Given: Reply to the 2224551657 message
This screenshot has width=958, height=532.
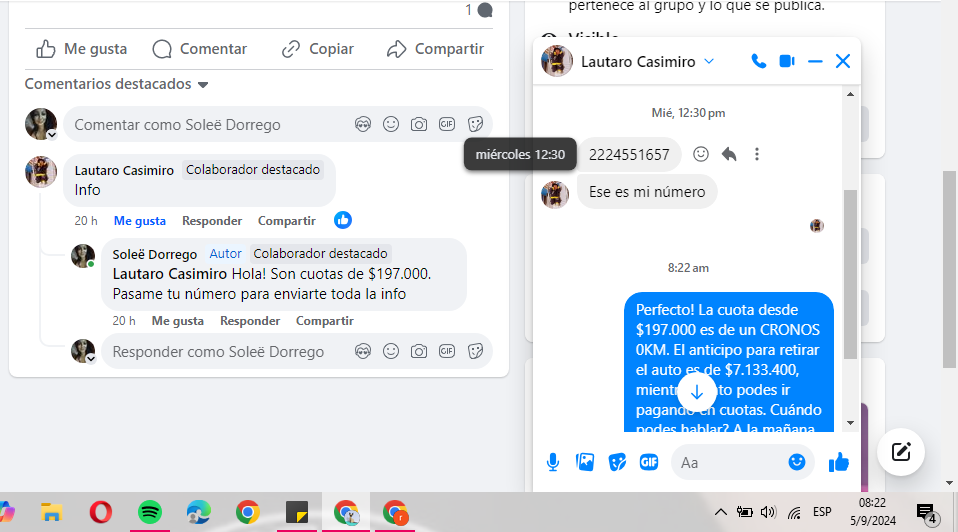Looking at the screenshot, I should pyautogui.click(x=729, y=154).
